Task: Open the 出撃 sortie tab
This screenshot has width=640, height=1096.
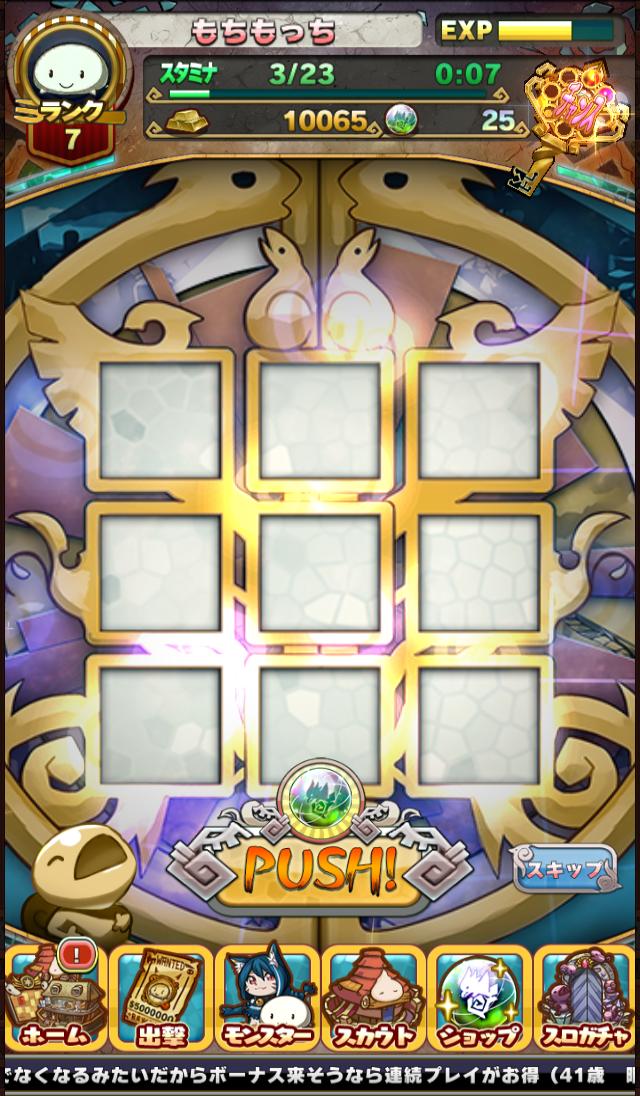Action: coord(161,997)
